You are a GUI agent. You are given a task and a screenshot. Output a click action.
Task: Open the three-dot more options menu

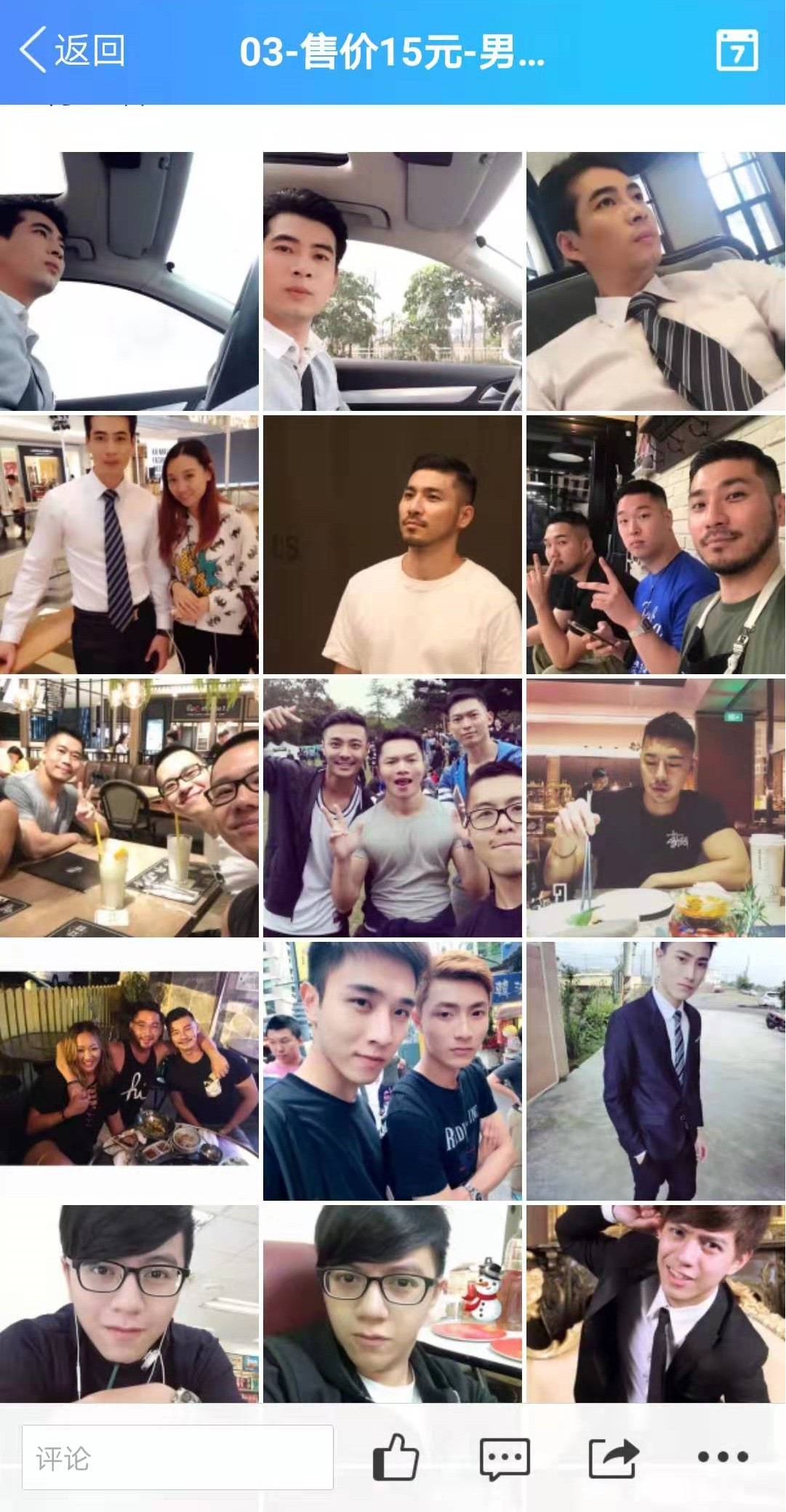(722, 1457)
